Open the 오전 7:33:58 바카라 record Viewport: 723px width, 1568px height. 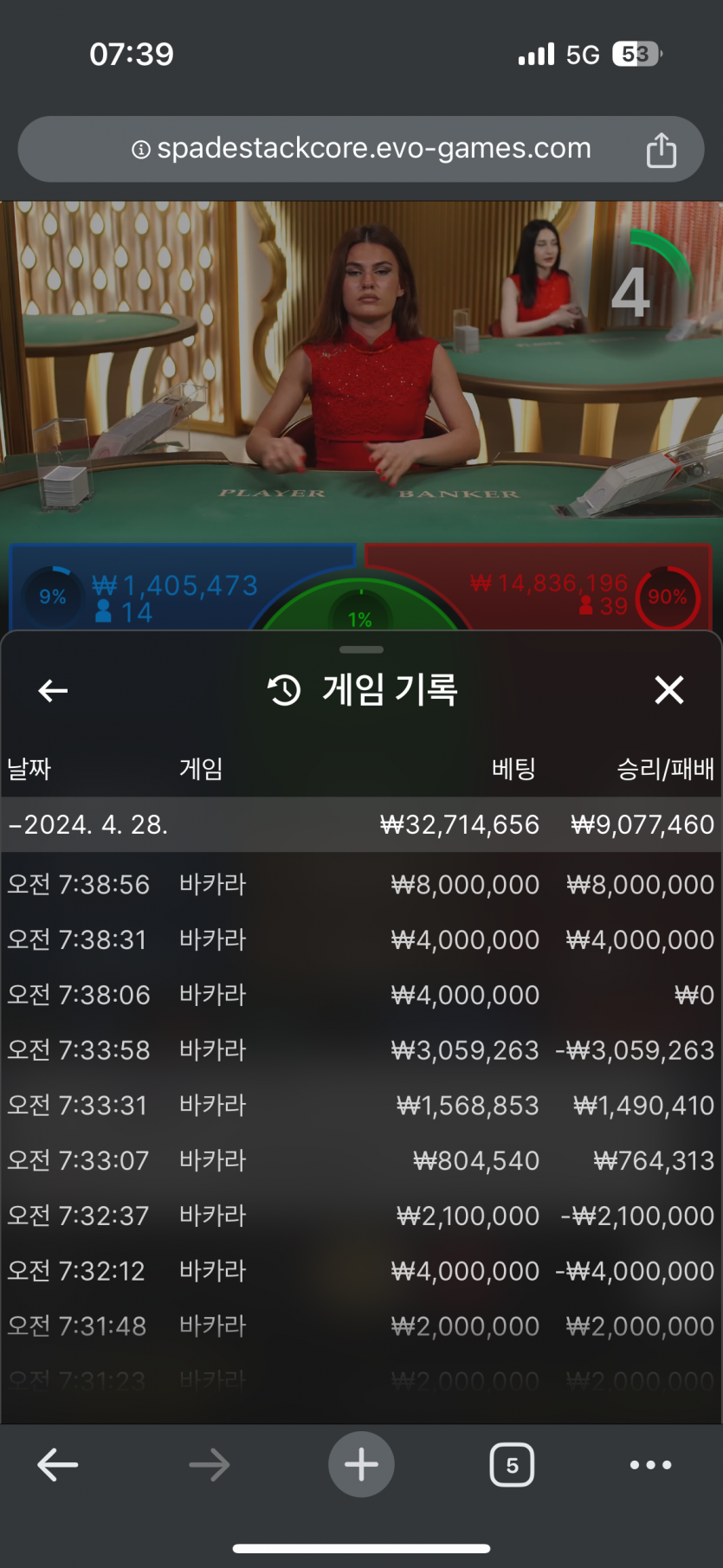point(361,1050)
